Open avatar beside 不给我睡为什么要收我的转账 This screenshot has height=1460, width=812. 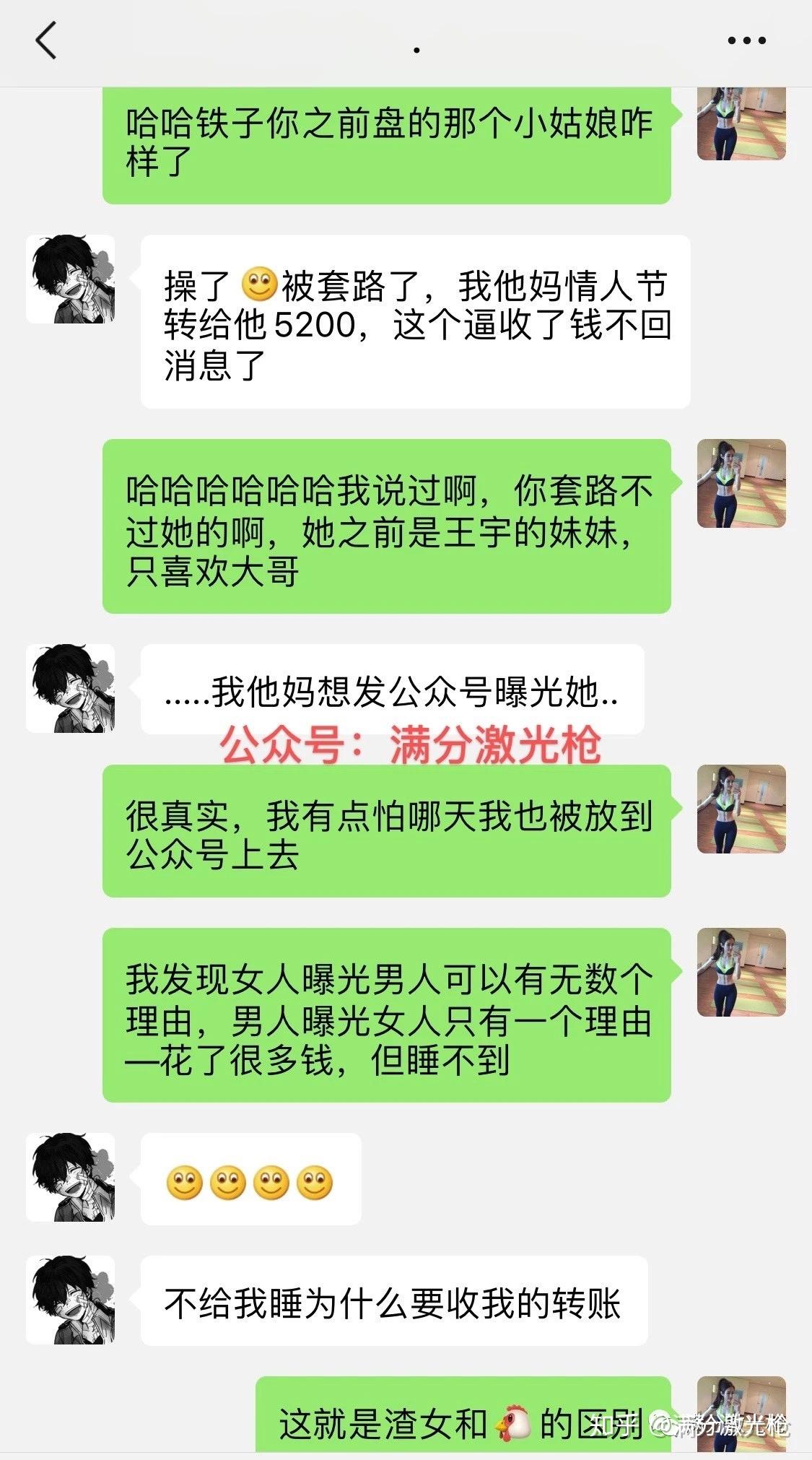pos(71,1300)
